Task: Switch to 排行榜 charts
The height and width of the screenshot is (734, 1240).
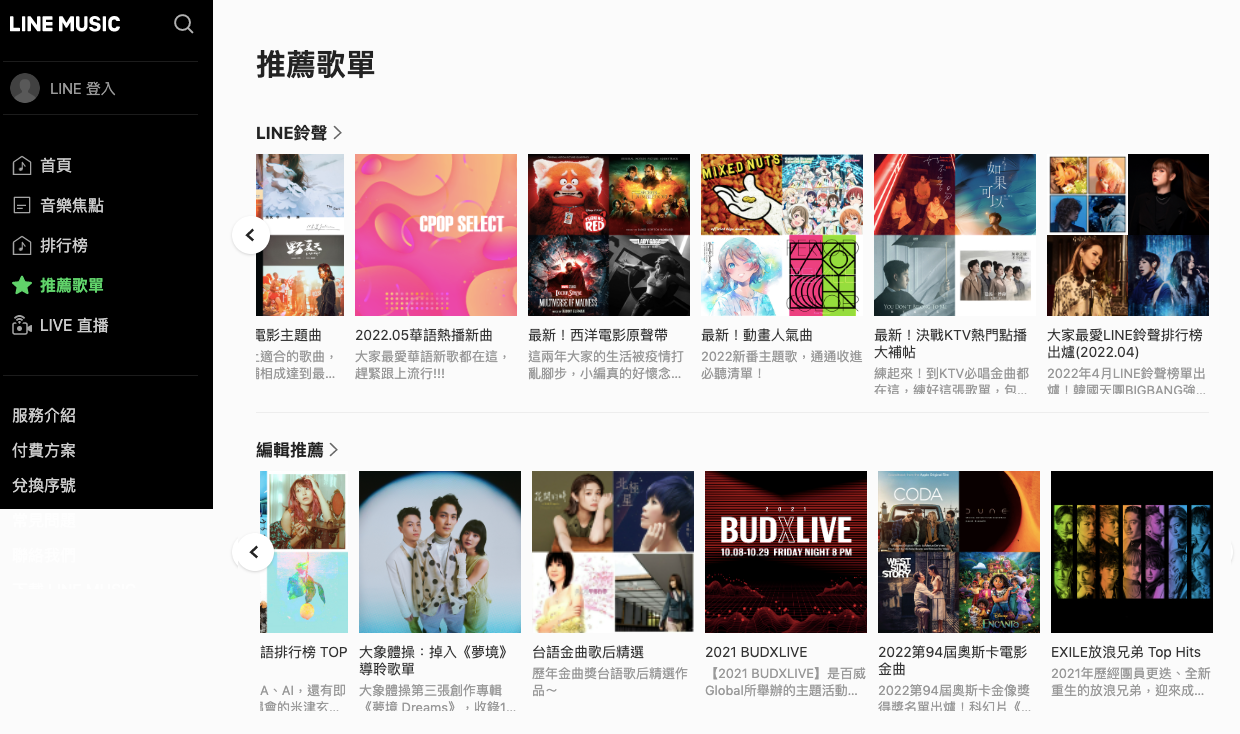Action: (63, 245)
